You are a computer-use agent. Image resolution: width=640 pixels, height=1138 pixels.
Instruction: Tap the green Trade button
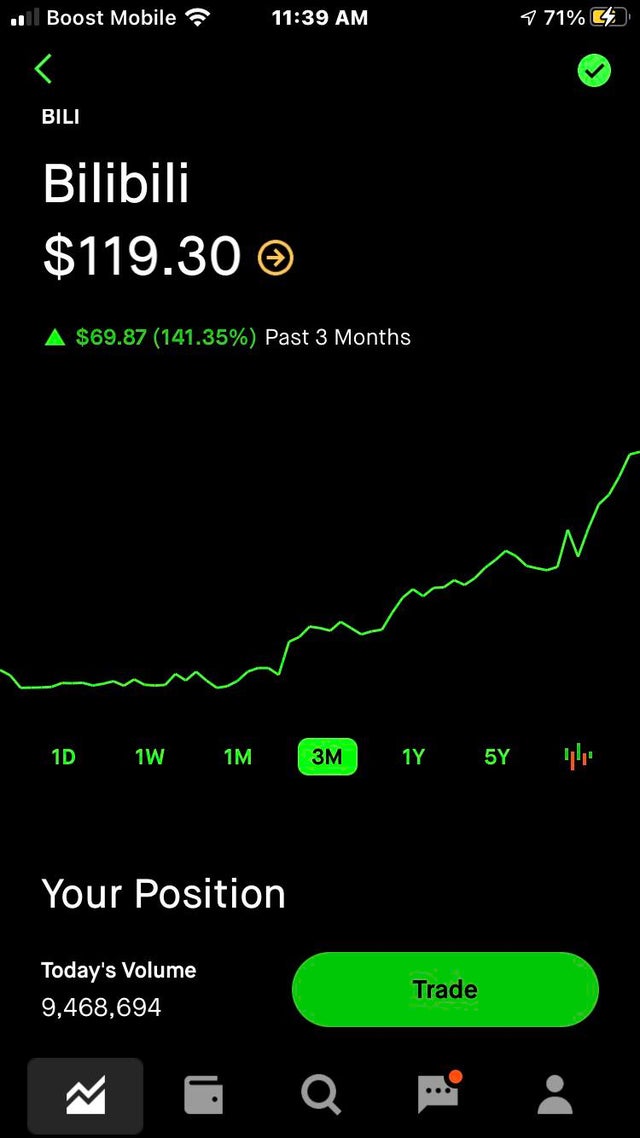445,989
